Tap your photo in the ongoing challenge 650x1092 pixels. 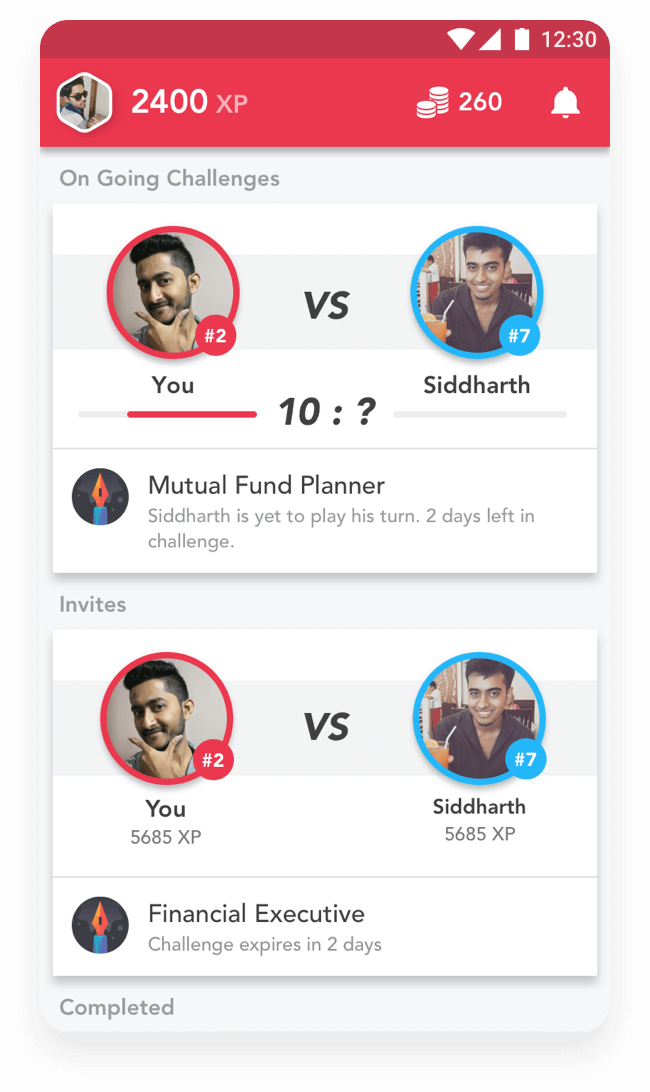172,291
